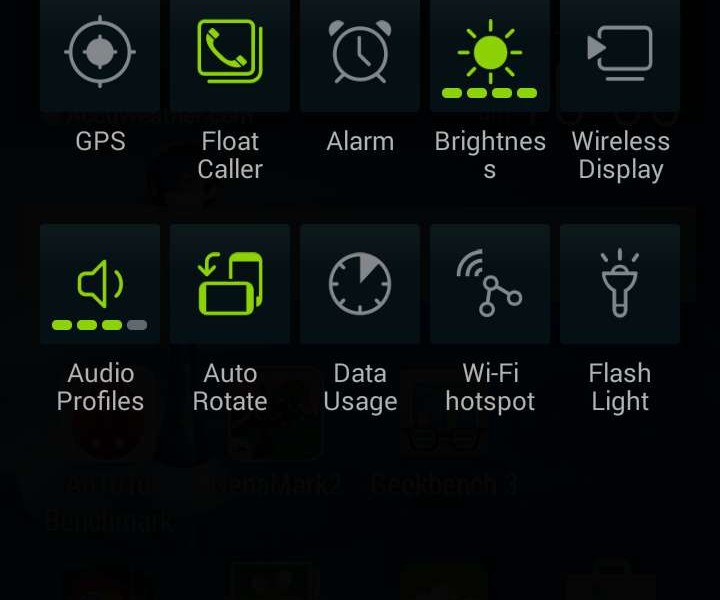
Task: Turn on Wireless Display
Action: [620, 53]
